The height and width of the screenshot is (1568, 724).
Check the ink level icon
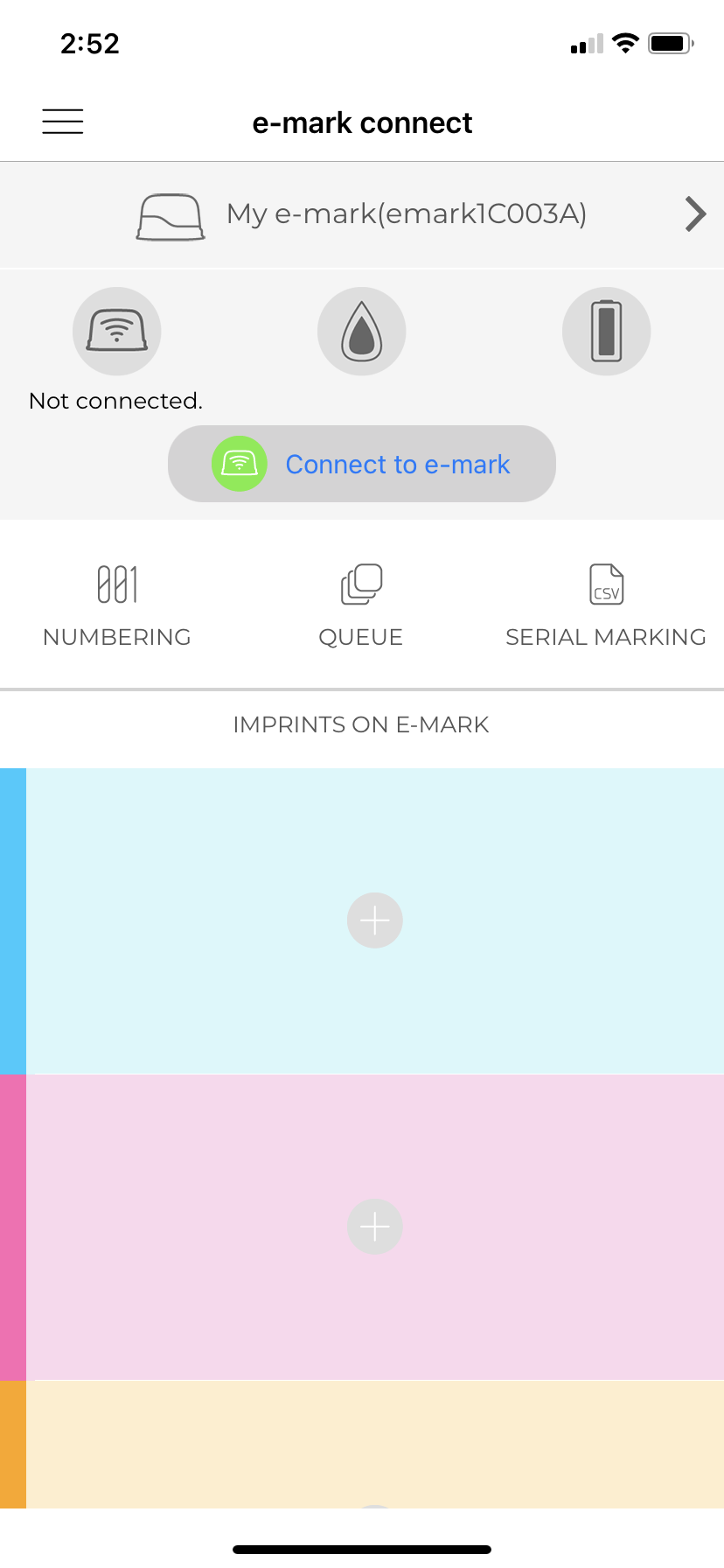click(361, 332)
